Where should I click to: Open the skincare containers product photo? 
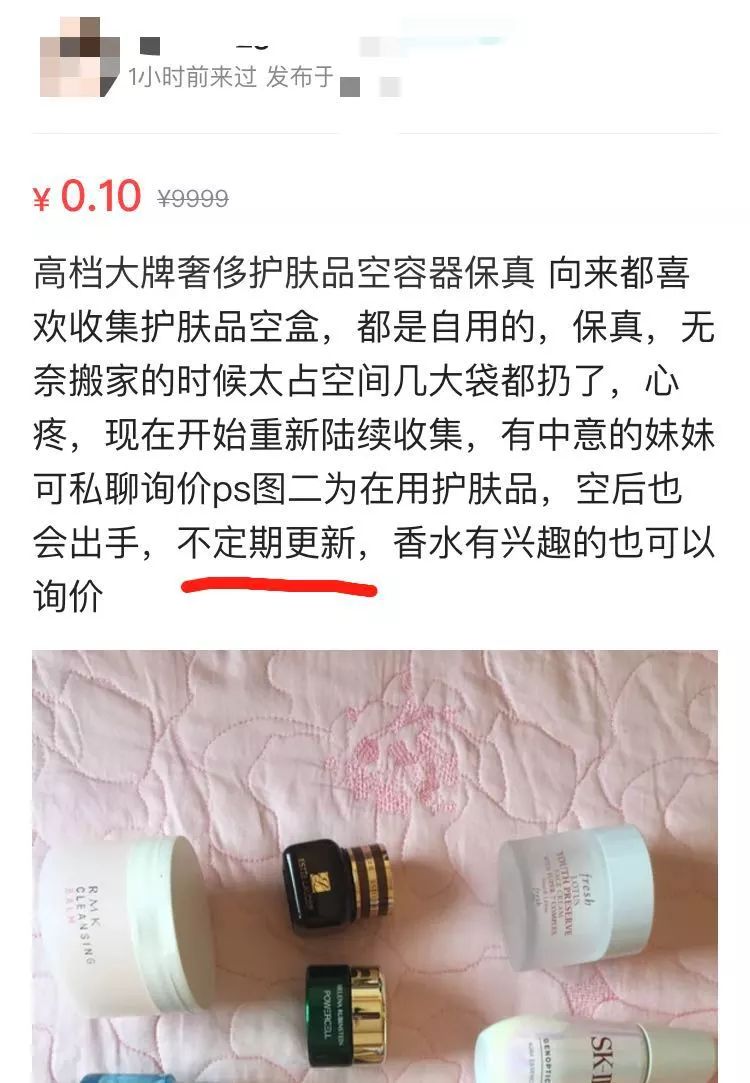[374, 865]
